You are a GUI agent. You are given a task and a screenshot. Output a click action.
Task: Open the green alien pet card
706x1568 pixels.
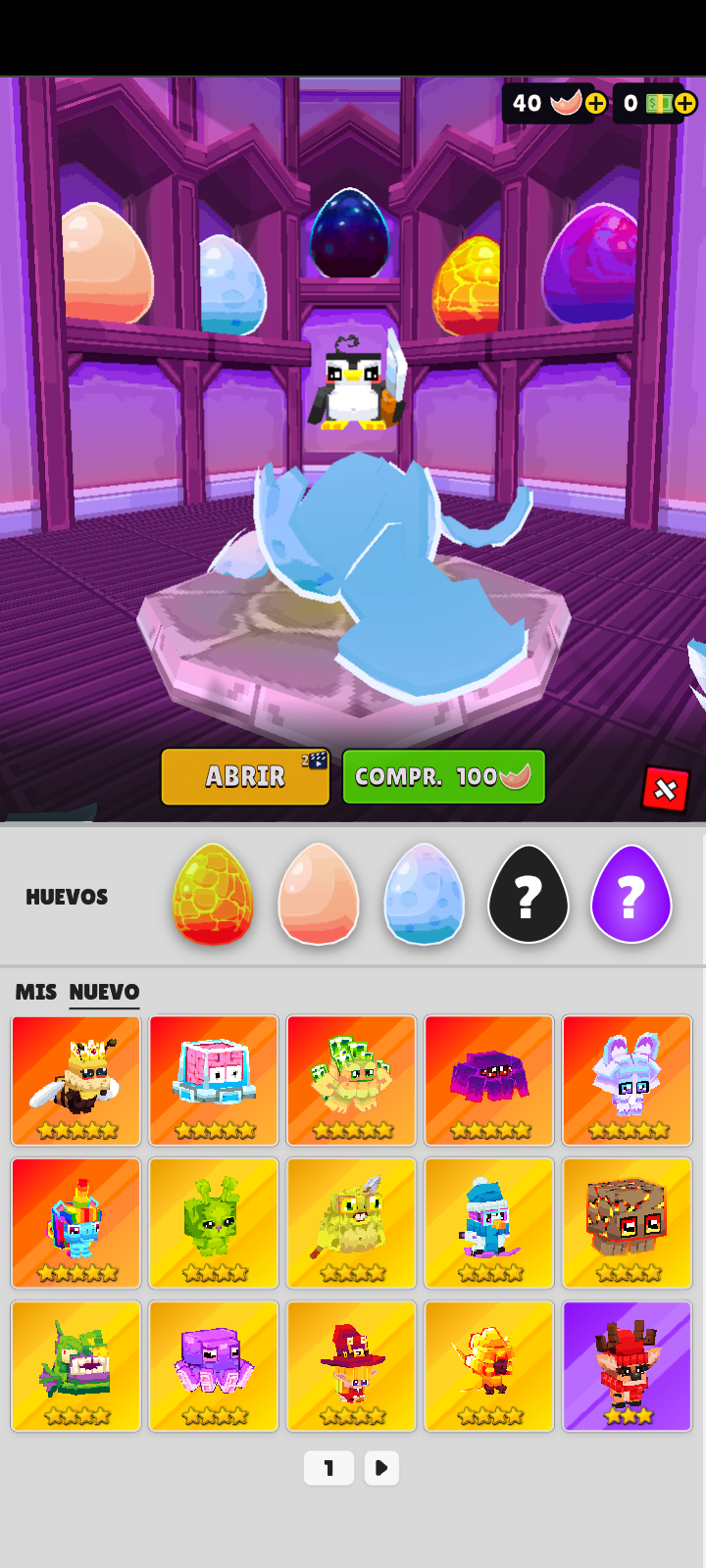pyautogui.click(x=214, y=1223)
